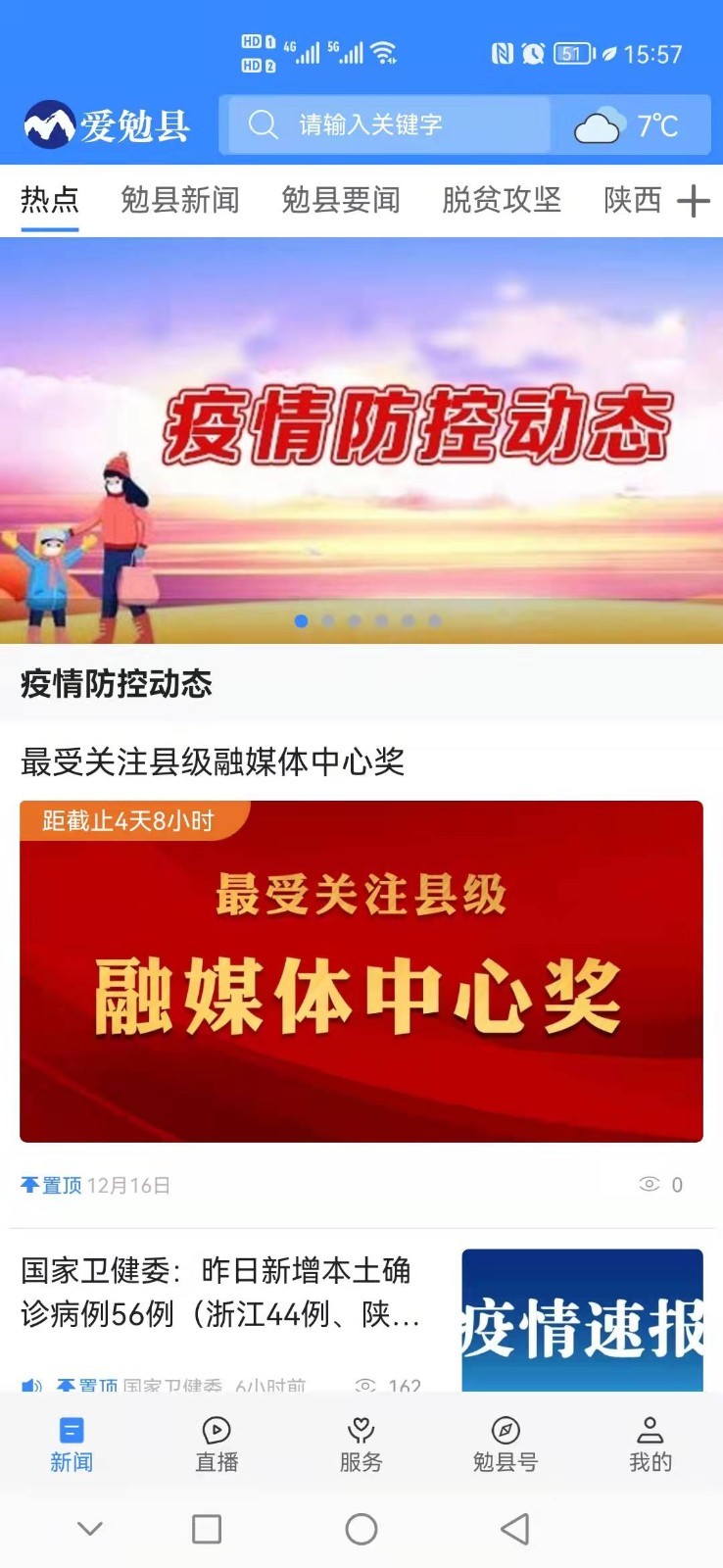723x1568 pixels.
Task: Open the 我的 profile tab
Action: click(x=651, y=1445)
